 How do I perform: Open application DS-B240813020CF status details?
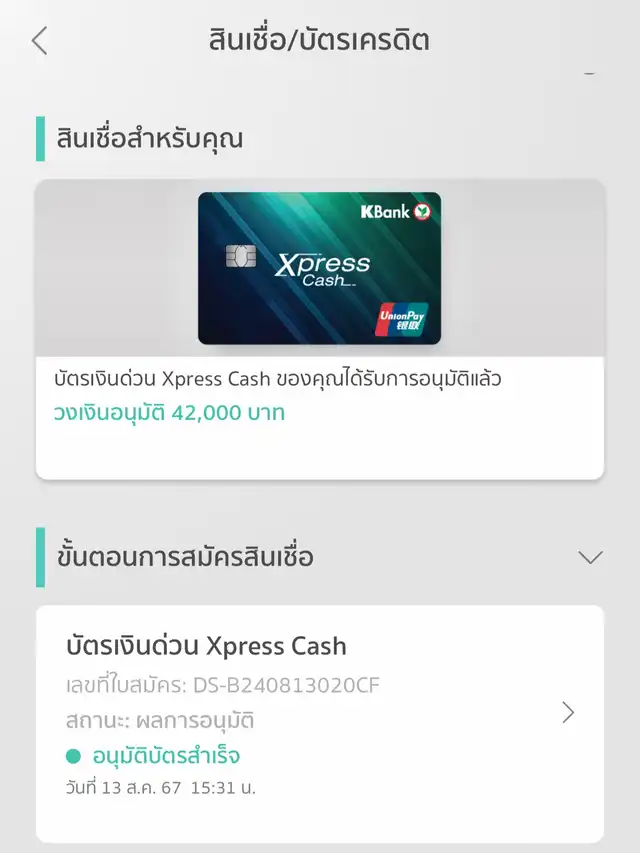coord(568,712)
